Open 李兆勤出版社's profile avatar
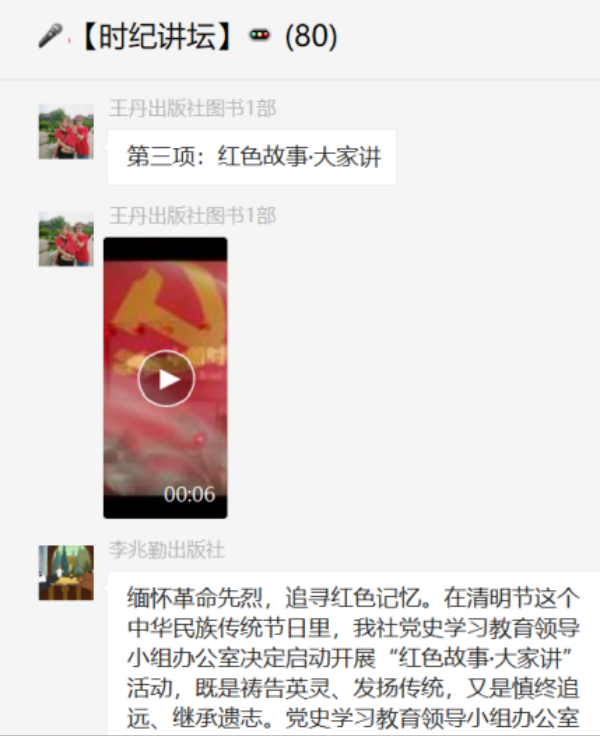This screenshot has width=600, height=737. [66, 573]
